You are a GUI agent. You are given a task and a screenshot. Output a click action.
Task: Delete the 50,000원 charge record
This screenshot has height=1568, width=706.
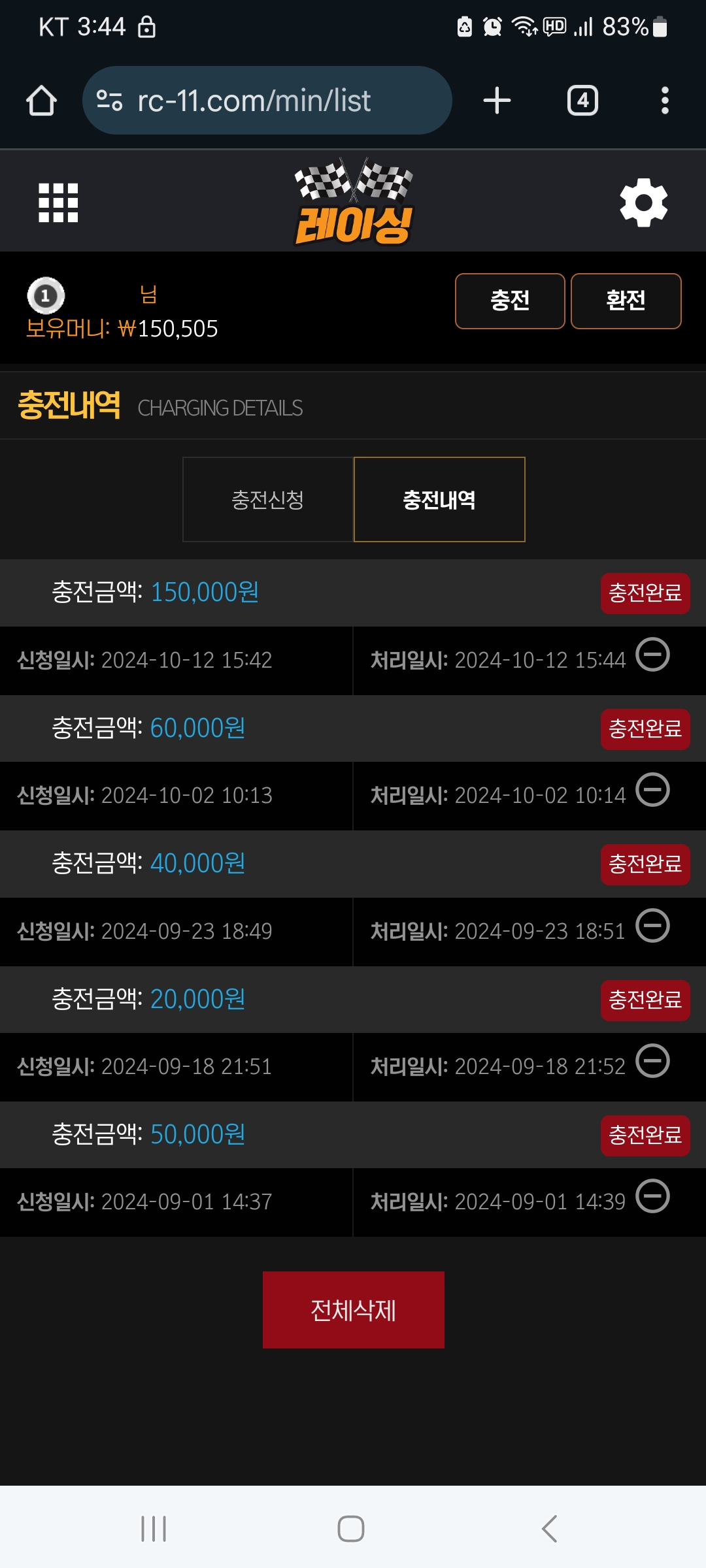coord(653,1196)
